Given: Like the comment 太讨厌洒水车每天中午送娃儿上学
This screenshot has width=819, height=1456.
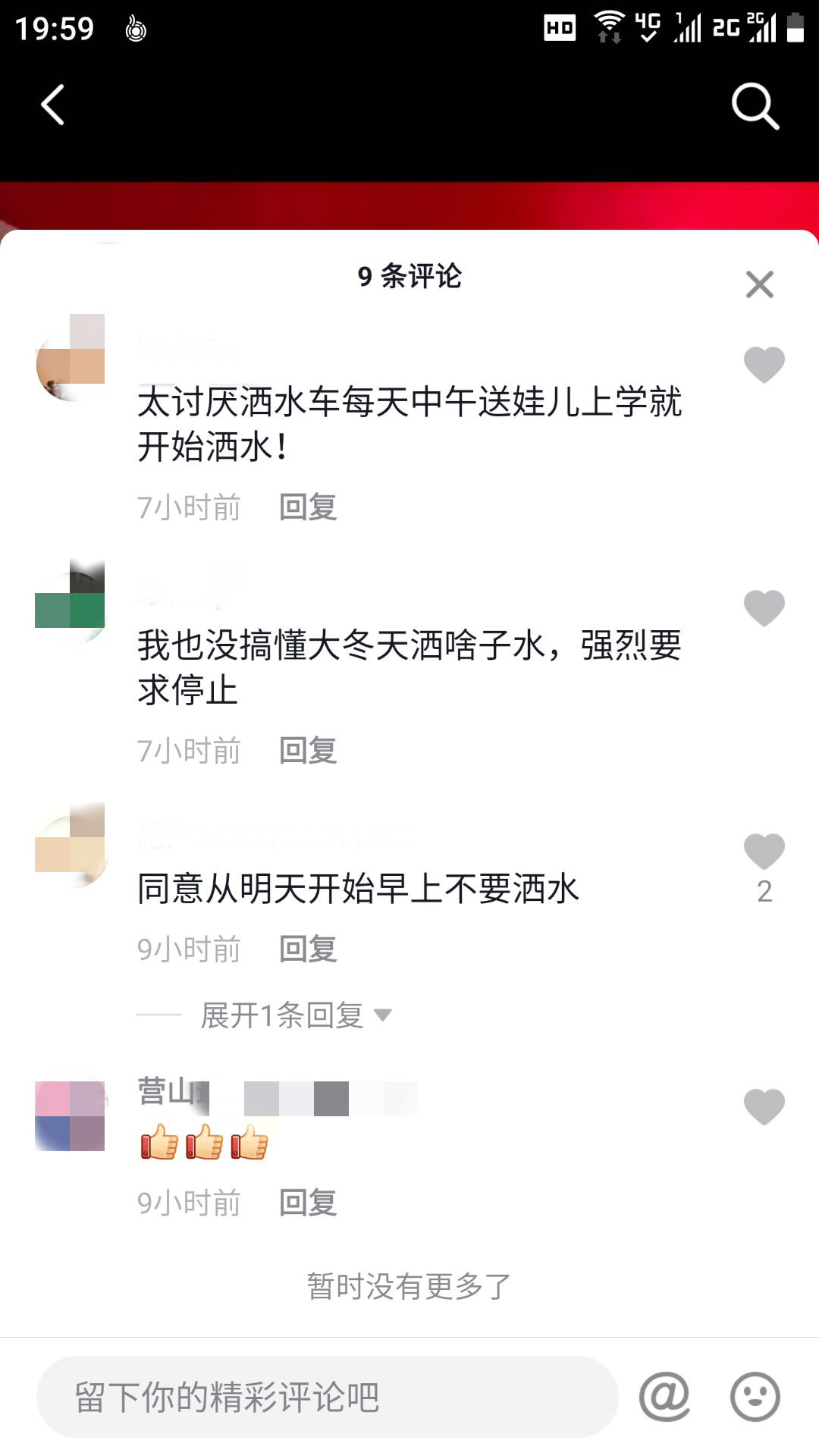Looking at the screenshot, I should [764, 365].
